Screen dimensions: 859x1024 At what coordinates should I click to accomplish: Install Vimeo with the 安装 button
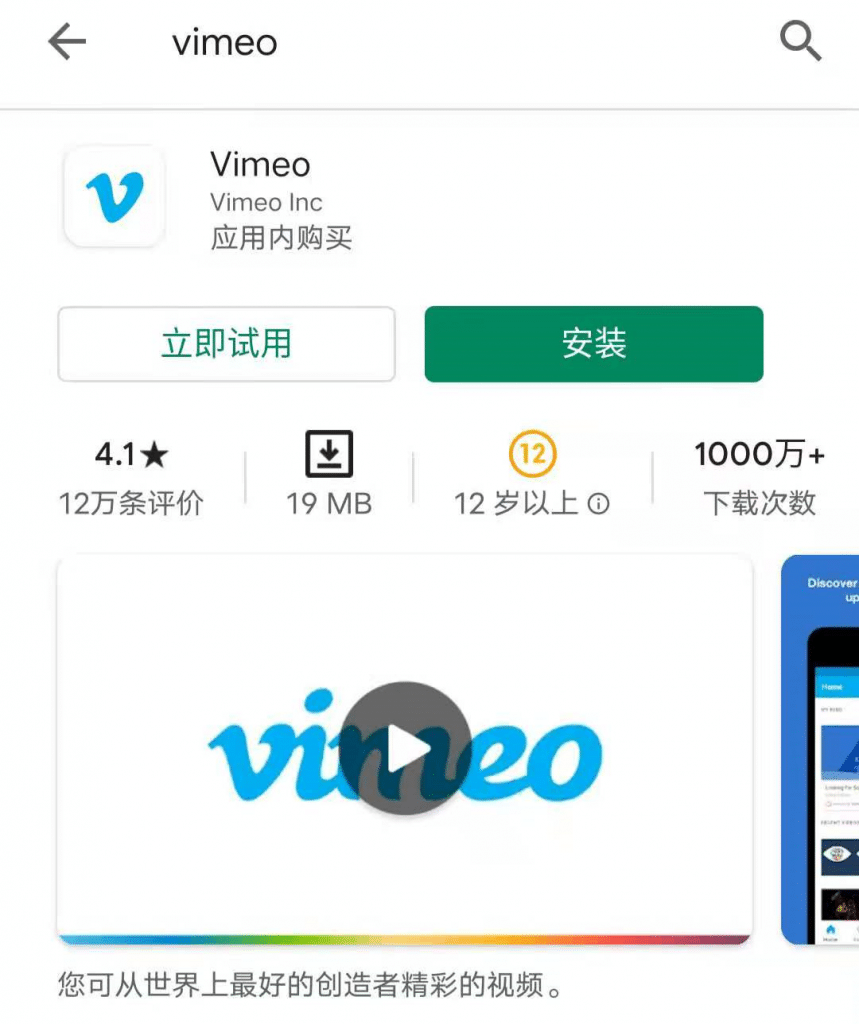[x=593, y=344]
